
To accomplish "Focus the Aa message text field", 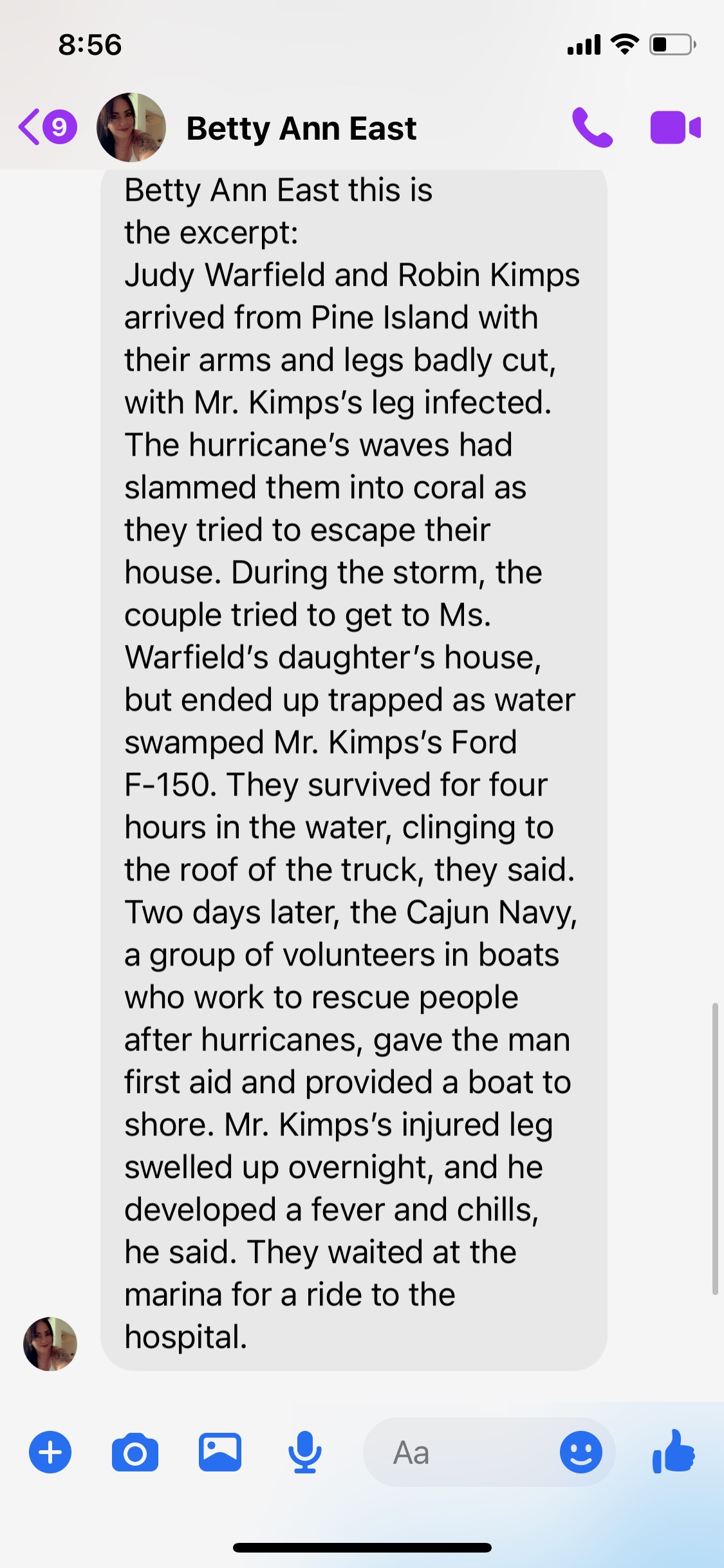I will [457, 1452].
